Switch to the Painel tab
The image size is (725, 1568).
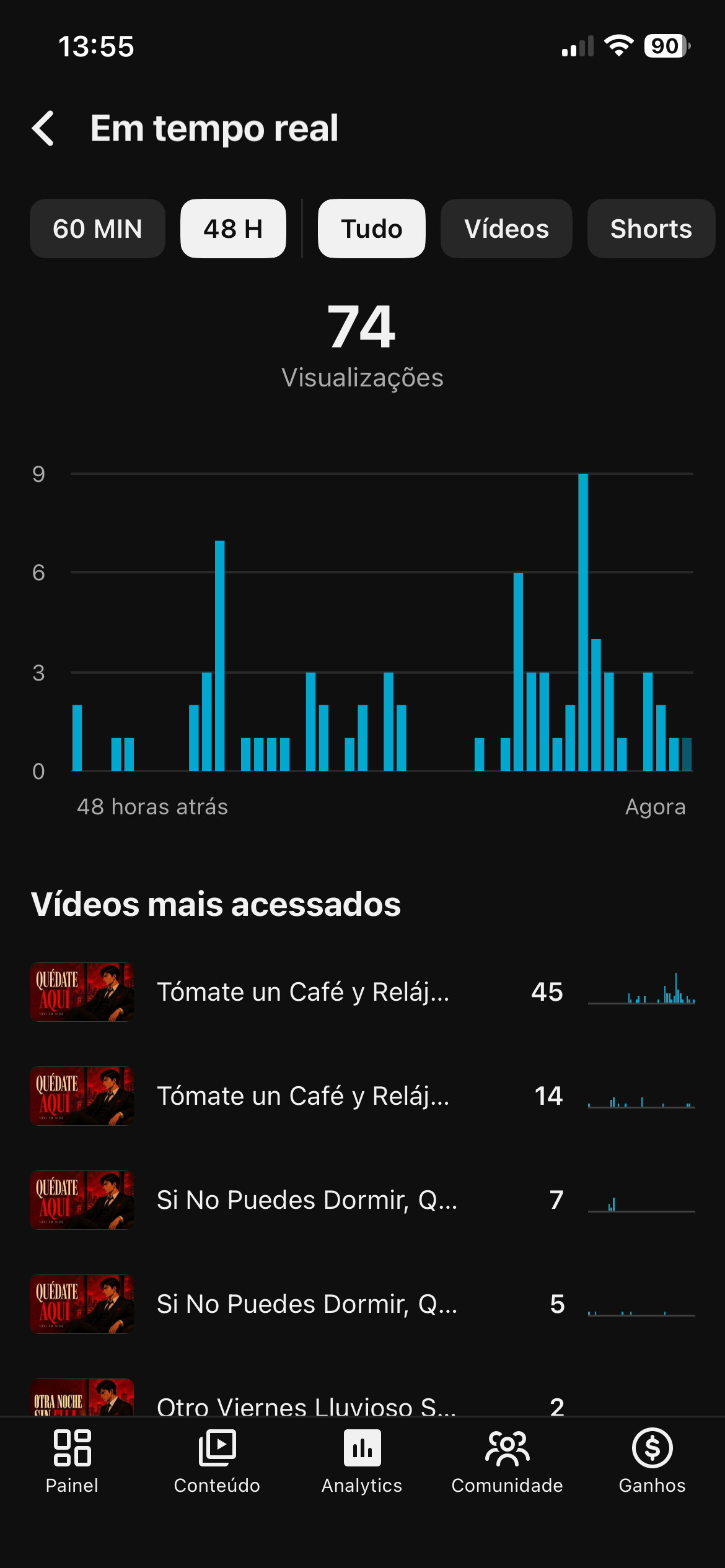[x=72, y=1461]
